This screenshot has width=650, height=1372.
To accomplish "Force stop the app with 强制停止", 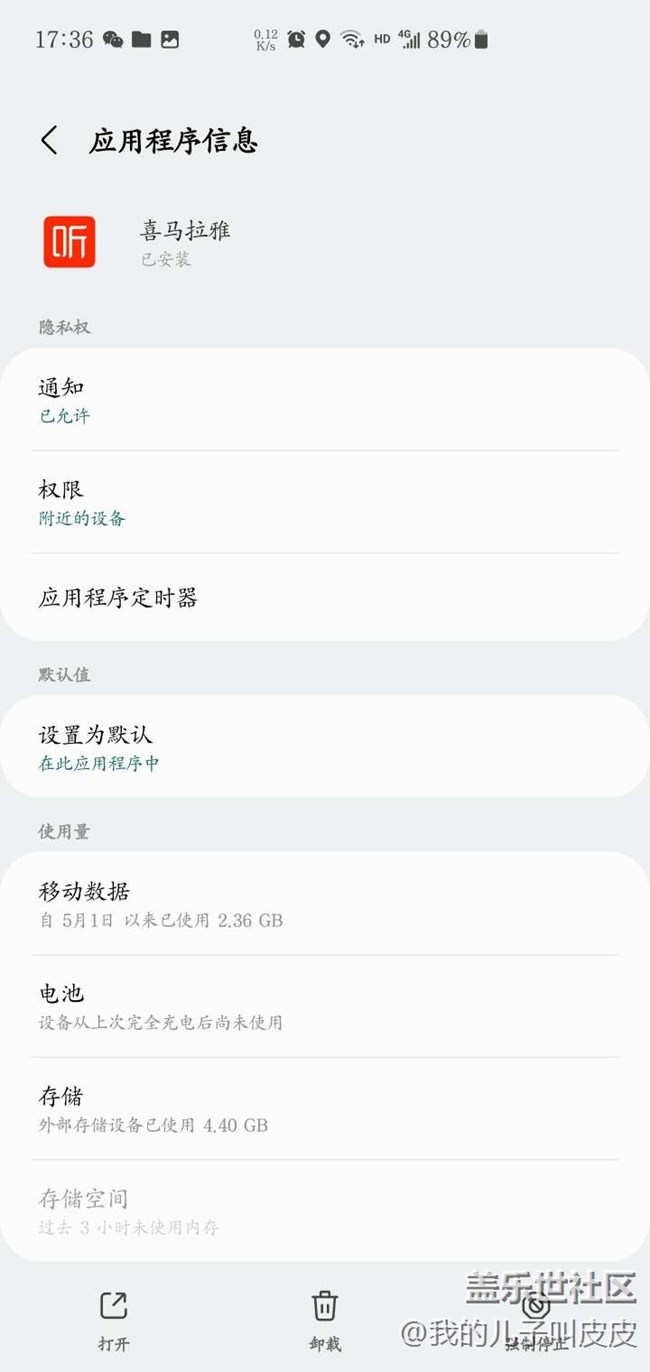I will [x=536, y=1321].
